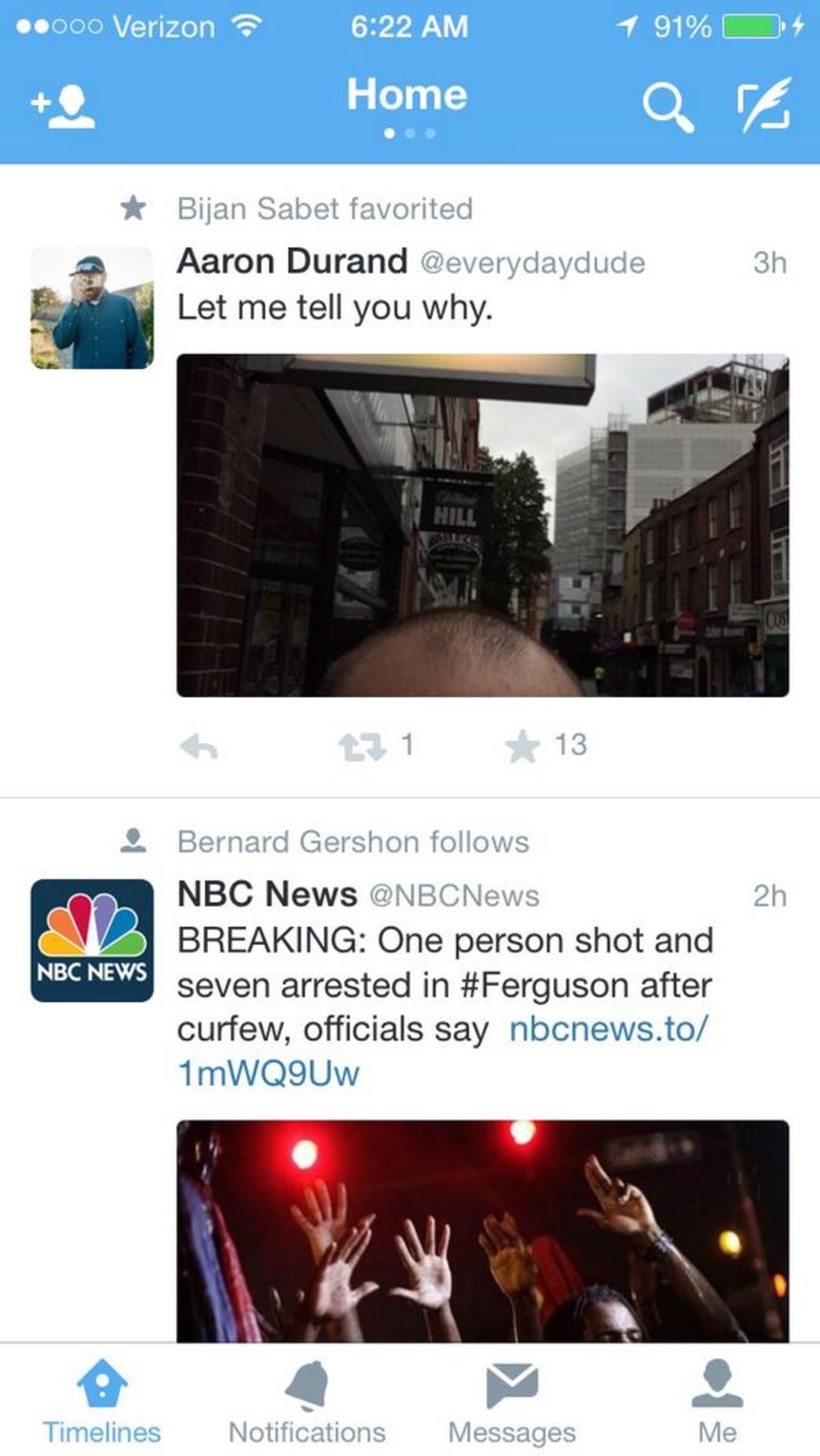Viewport: 820px width, 1456px height.
Task: Open NBC News profile avatar
Action: pyautogui.click(x=92, y=940)
